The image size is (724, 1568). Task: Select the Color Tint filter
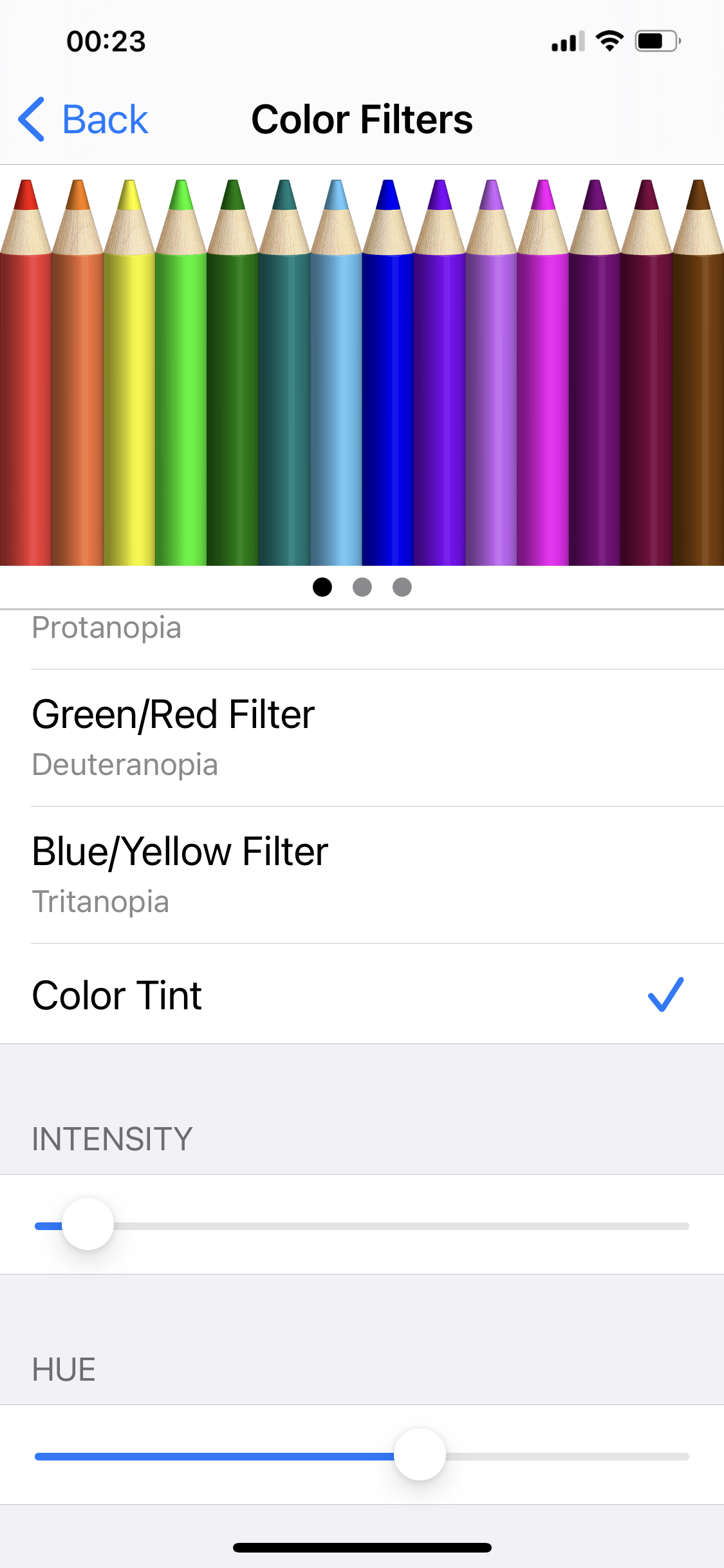[360, 995]
